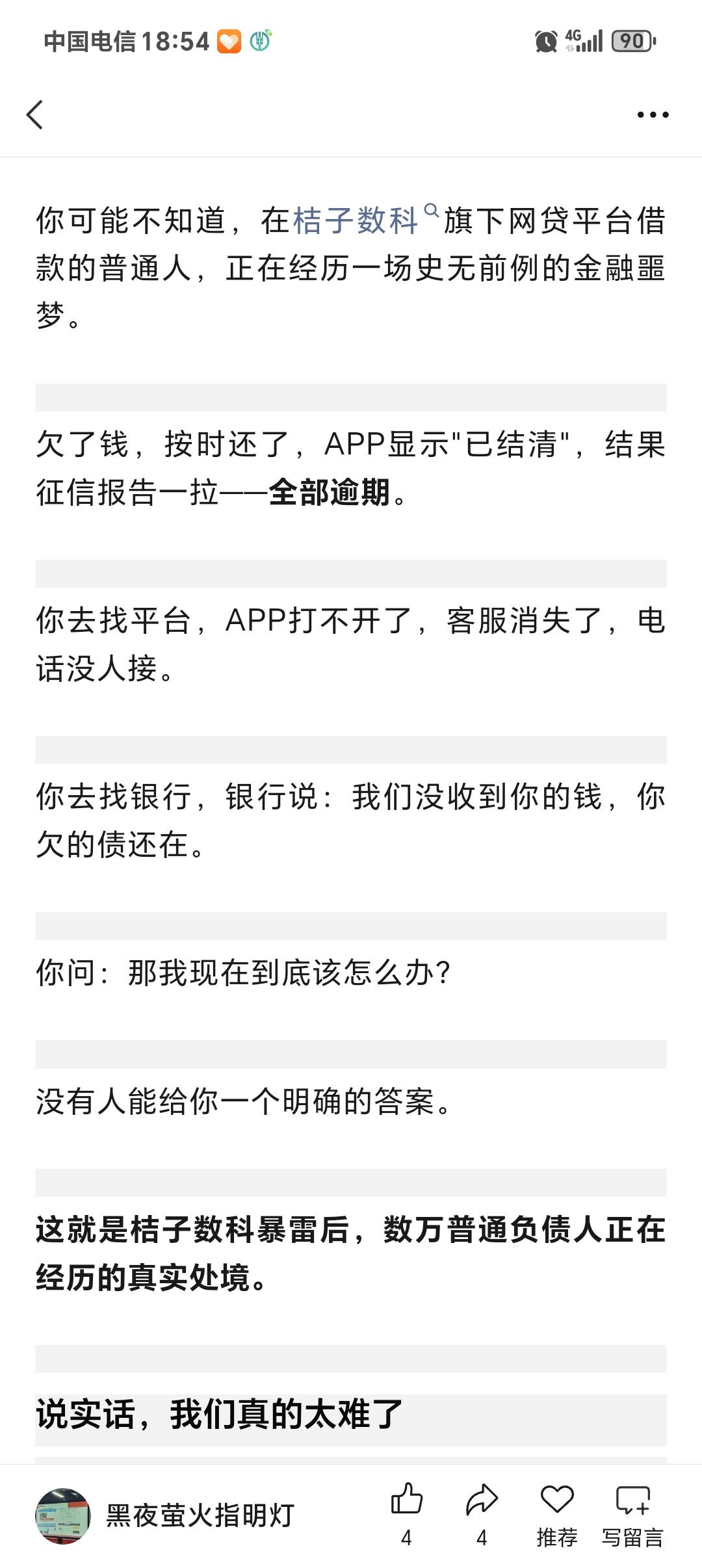Open the three-dot overflow menu
The width and height of the screenshot is (702, 1568).
click(x=653, y=115)
